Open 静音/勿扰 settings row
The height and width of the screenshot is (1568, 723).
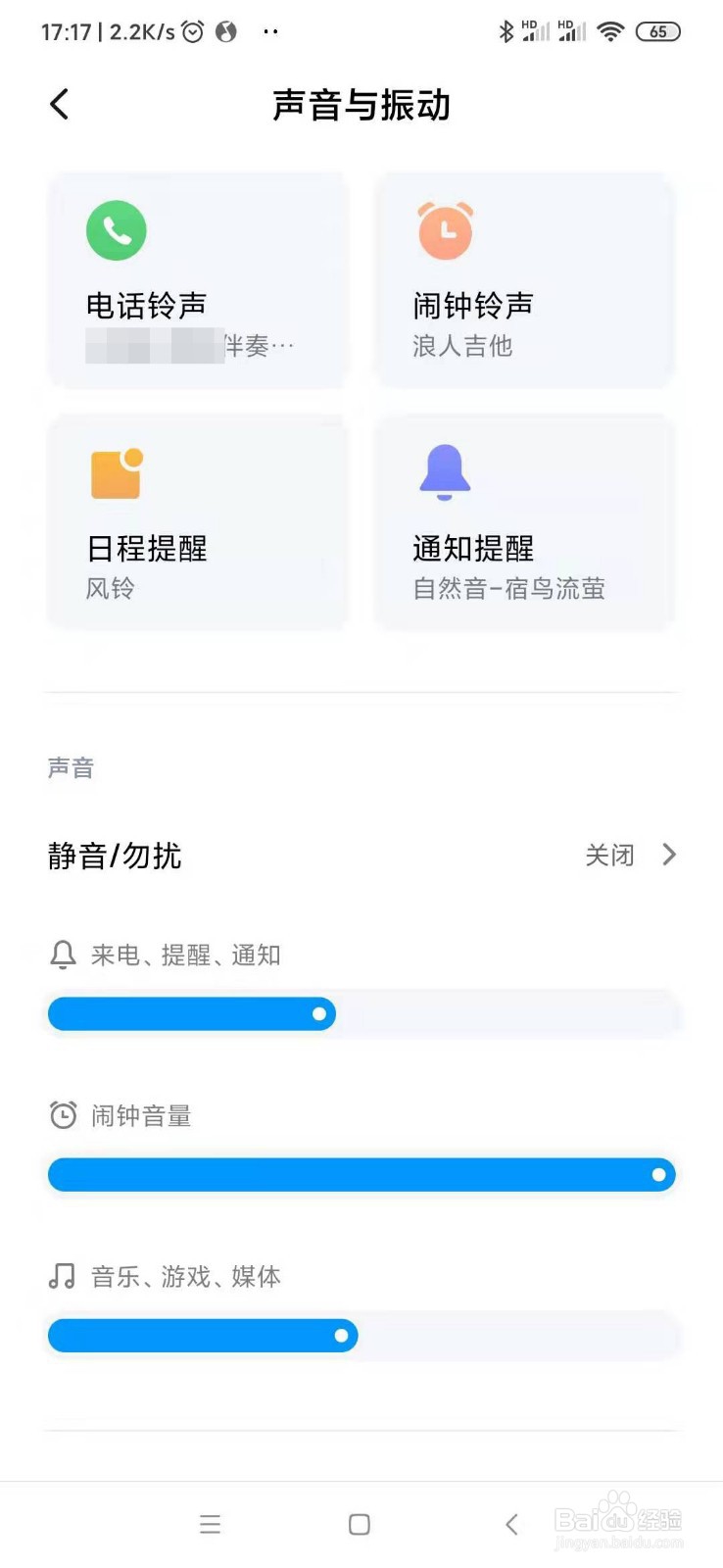click(x=361, y=856)
